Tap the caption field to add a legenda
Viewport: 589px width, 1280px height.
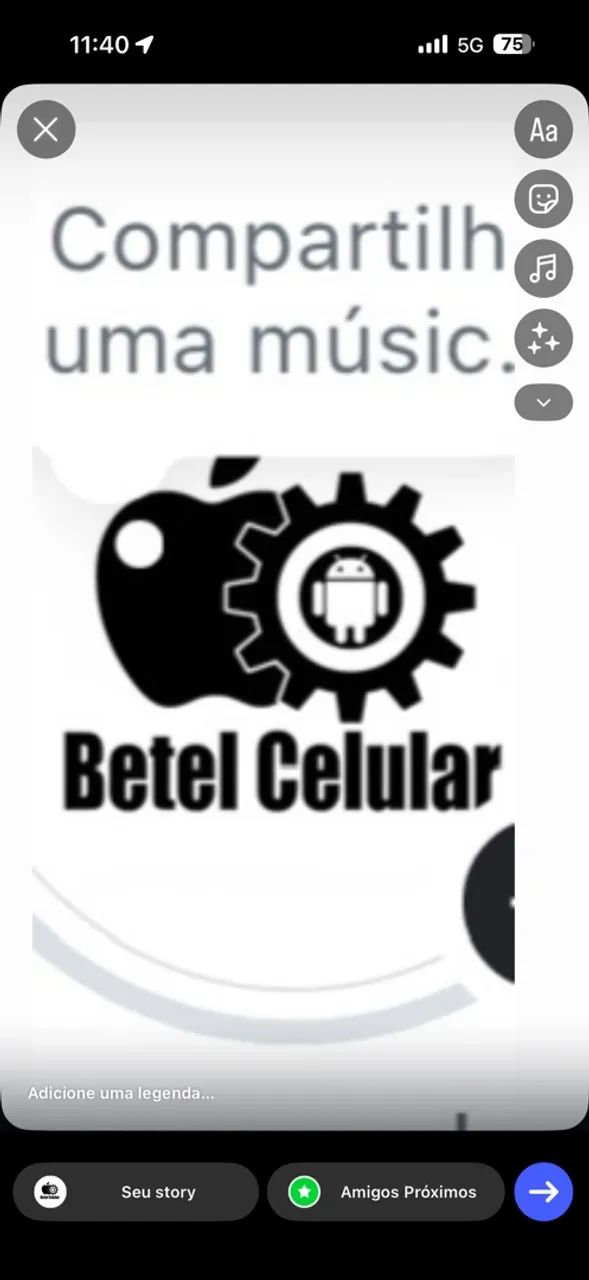coord(121,1093)
